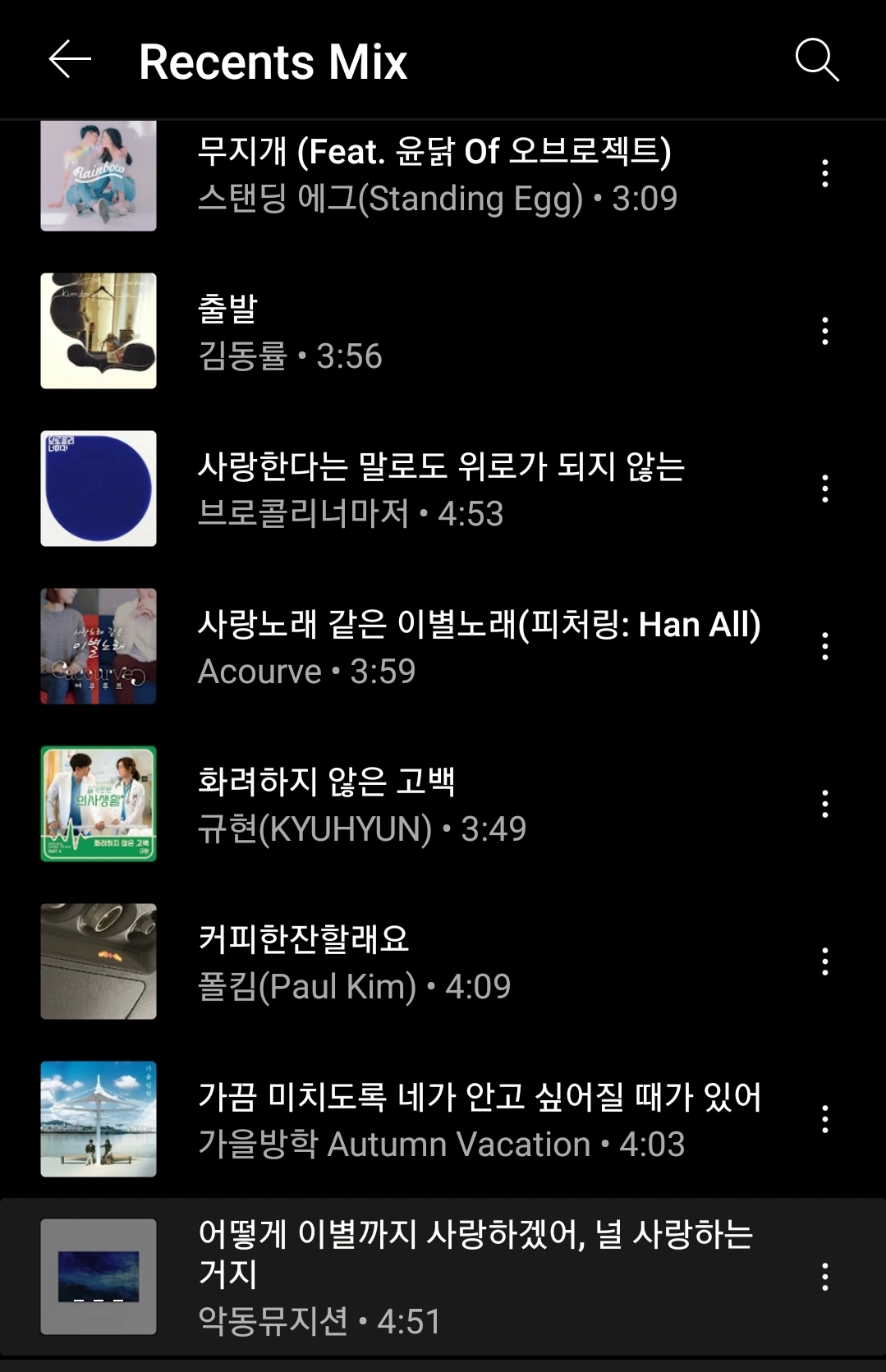The image size is (886, 1372).
Task: Show options for the 브로콜리너마저 song
Action: (825, 489)
